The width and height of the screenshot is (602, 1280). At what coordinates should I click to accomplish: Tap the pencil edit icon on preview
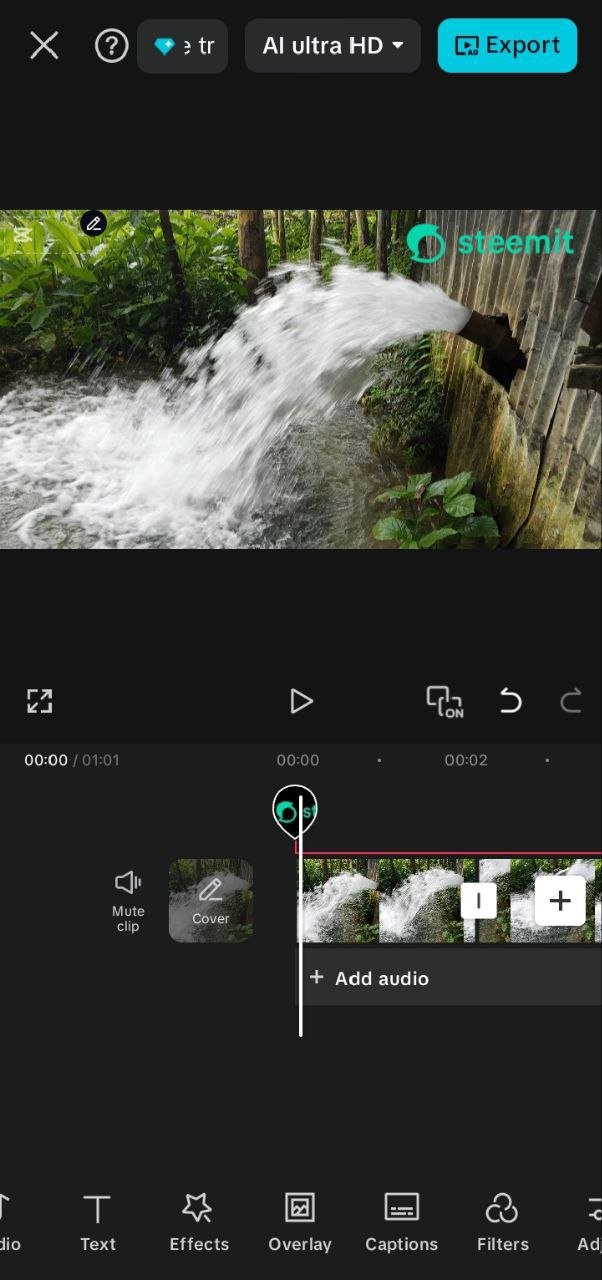pos(94,223)
